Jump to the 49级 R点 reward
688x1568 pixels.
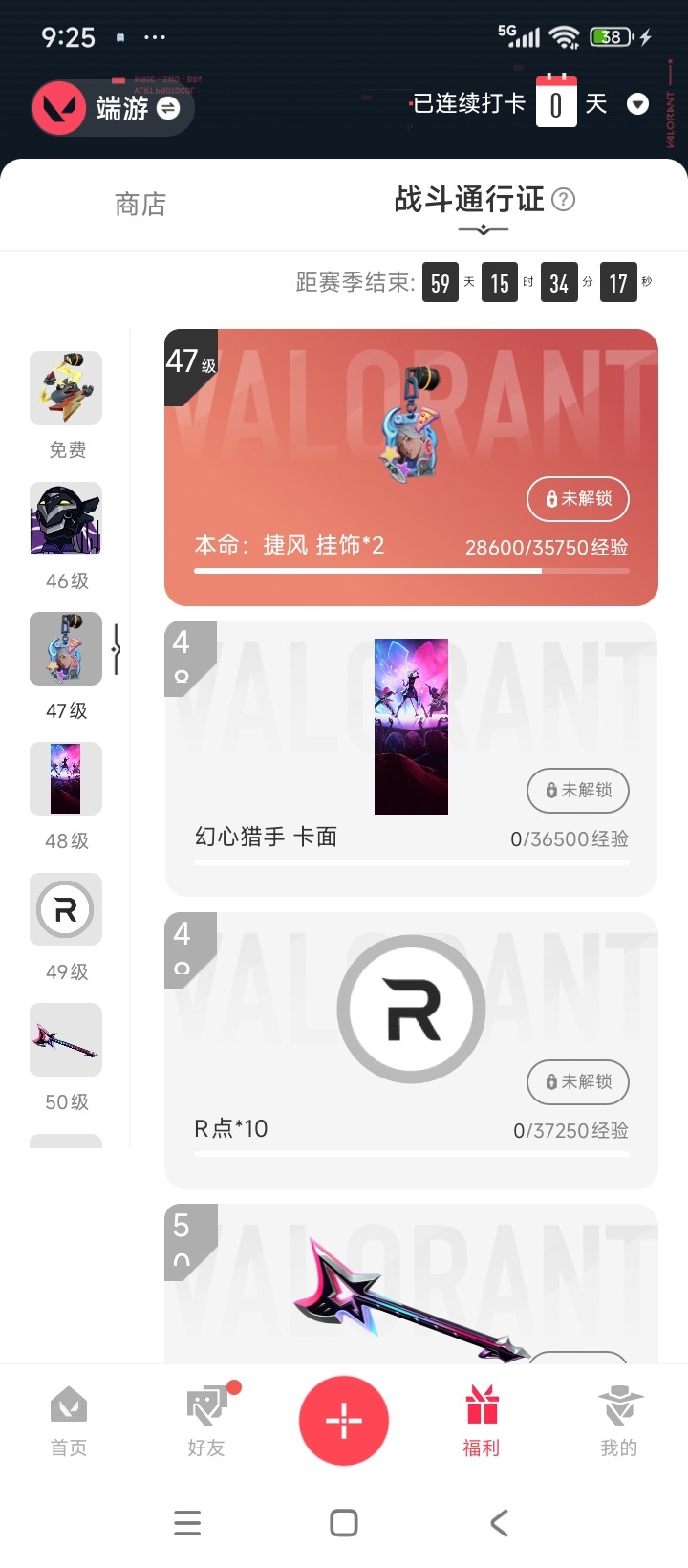tap(66, 909)
